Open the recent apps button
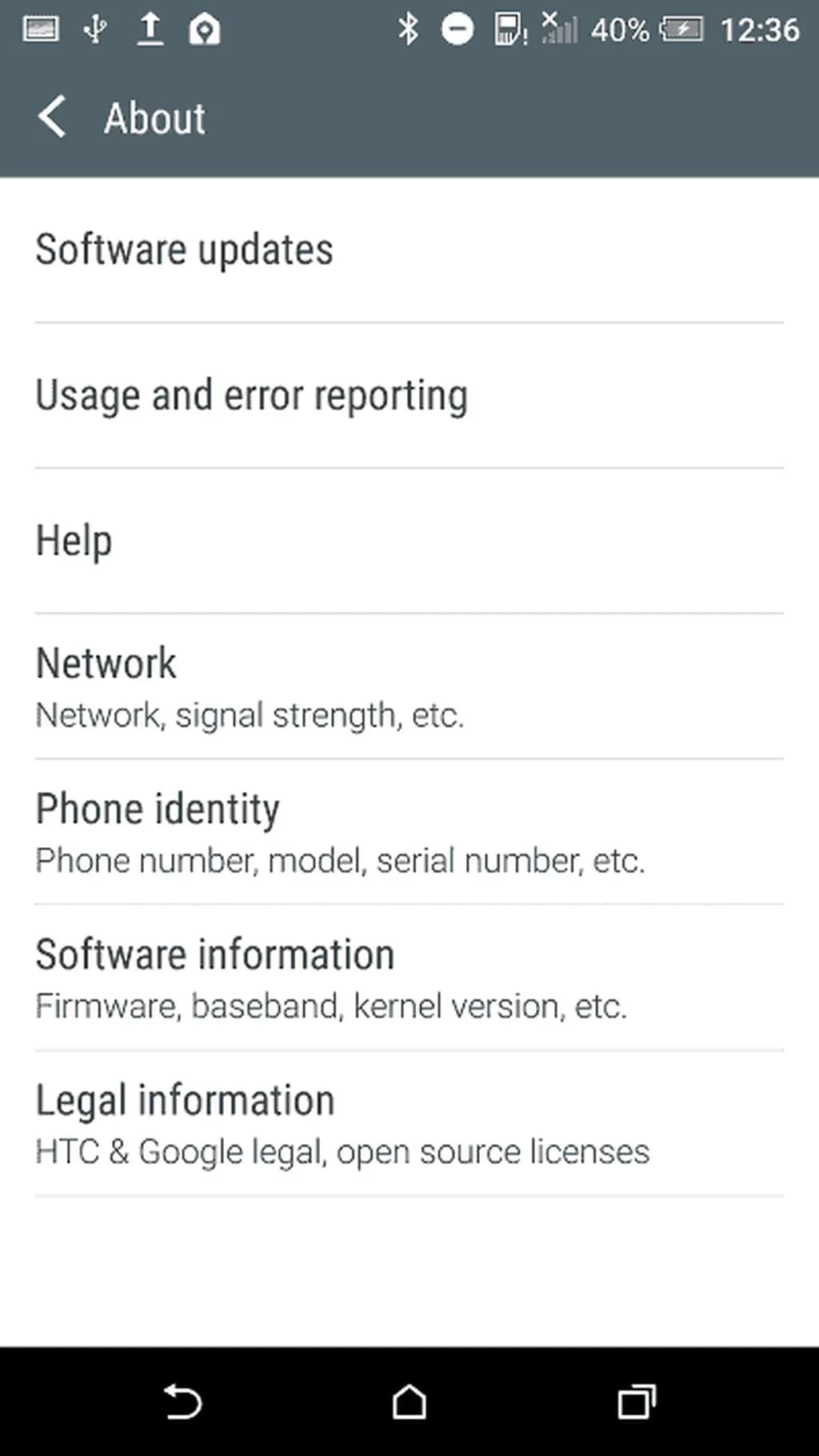This screenshot has height=1456, width=819. 636,1402
